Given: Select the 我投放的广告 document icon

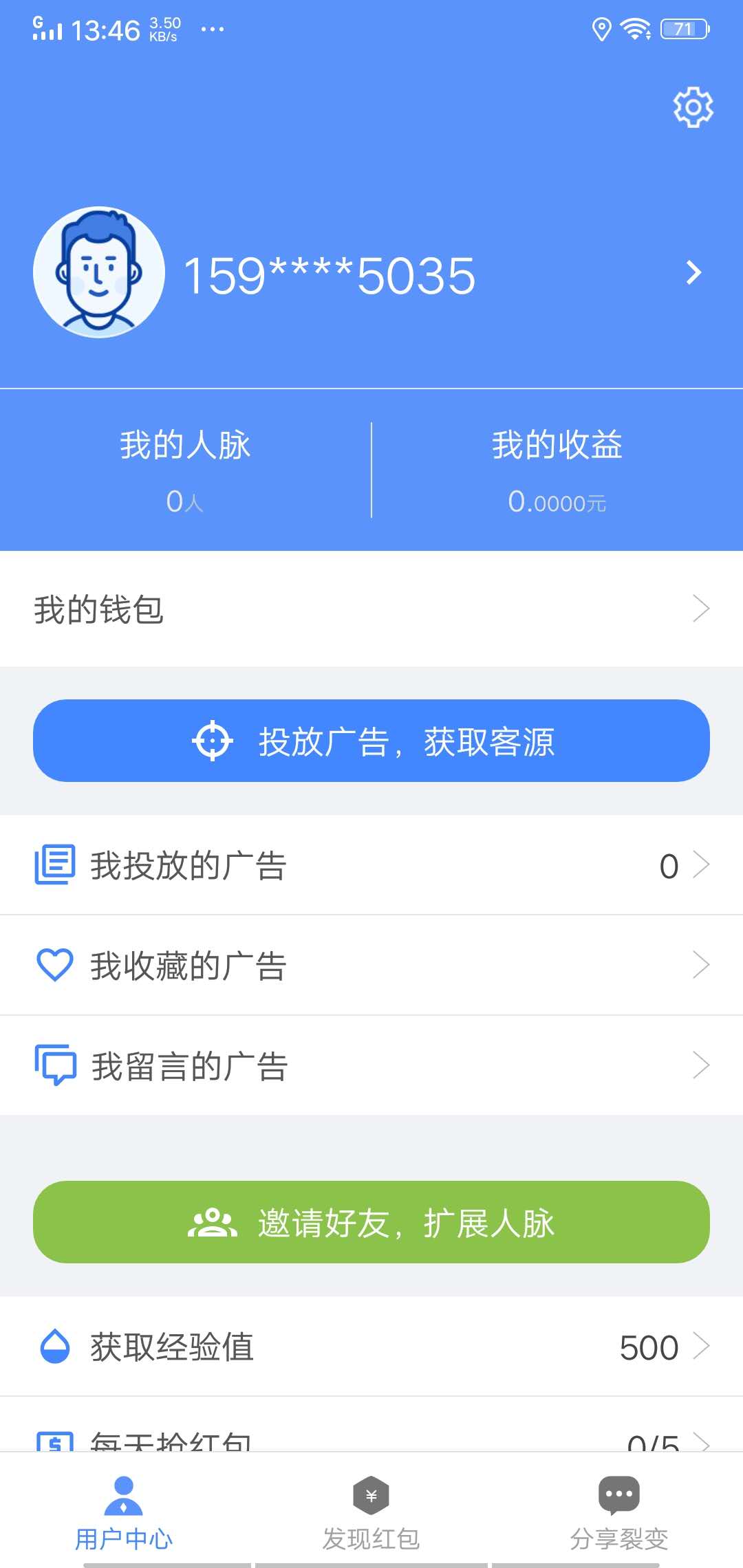Looking at the screenshot, I should [54, 865].
